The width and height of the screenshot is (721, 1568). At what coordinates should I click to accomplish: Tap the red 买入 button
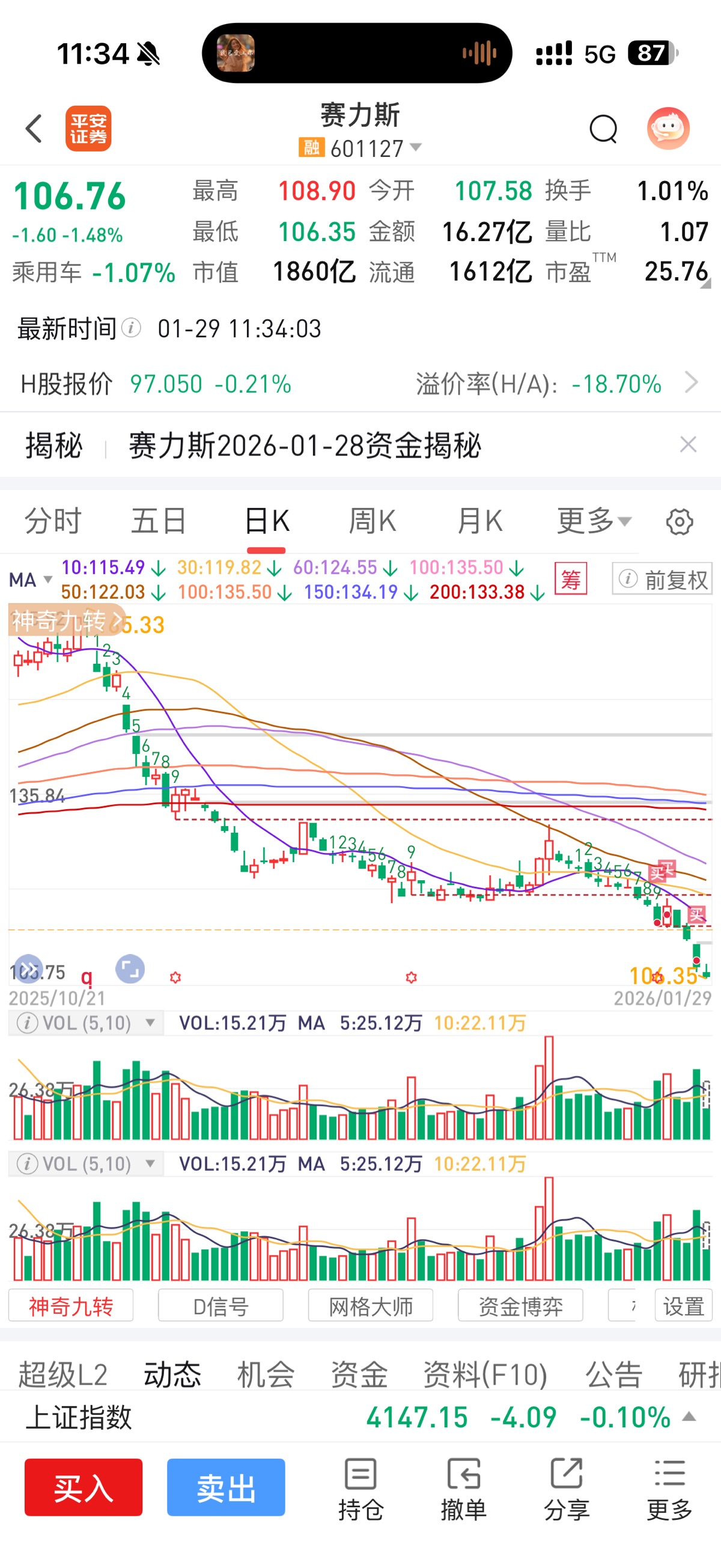[x=84, y=1486]
